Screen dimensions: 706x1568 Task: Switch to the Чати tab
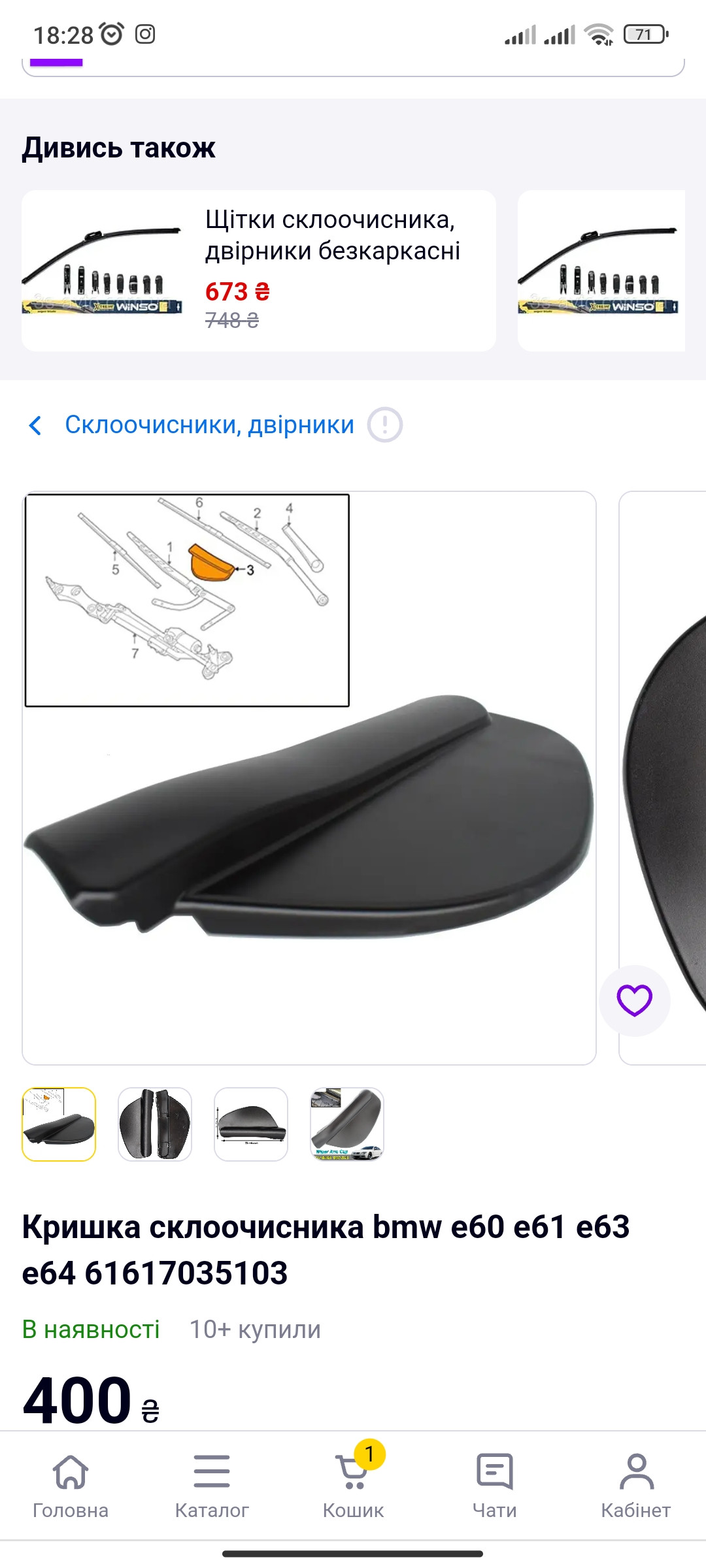[x=495, y=1486]
